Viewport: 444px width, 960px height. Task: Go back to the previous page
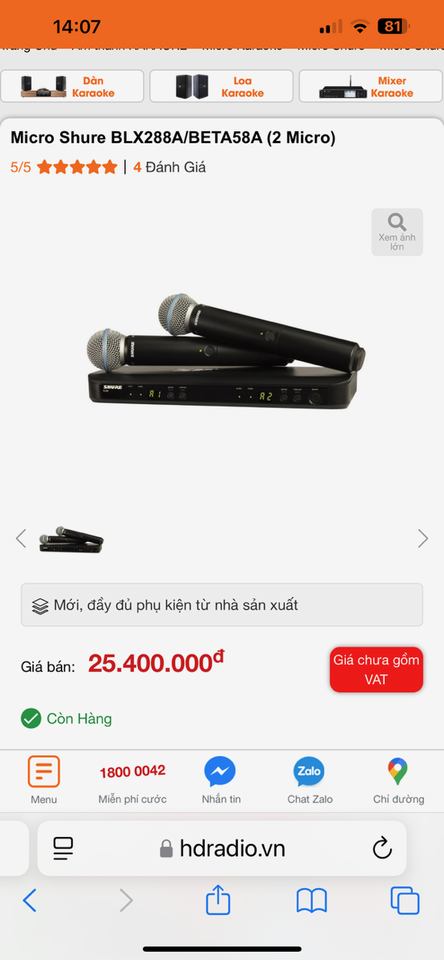point(29,901)
